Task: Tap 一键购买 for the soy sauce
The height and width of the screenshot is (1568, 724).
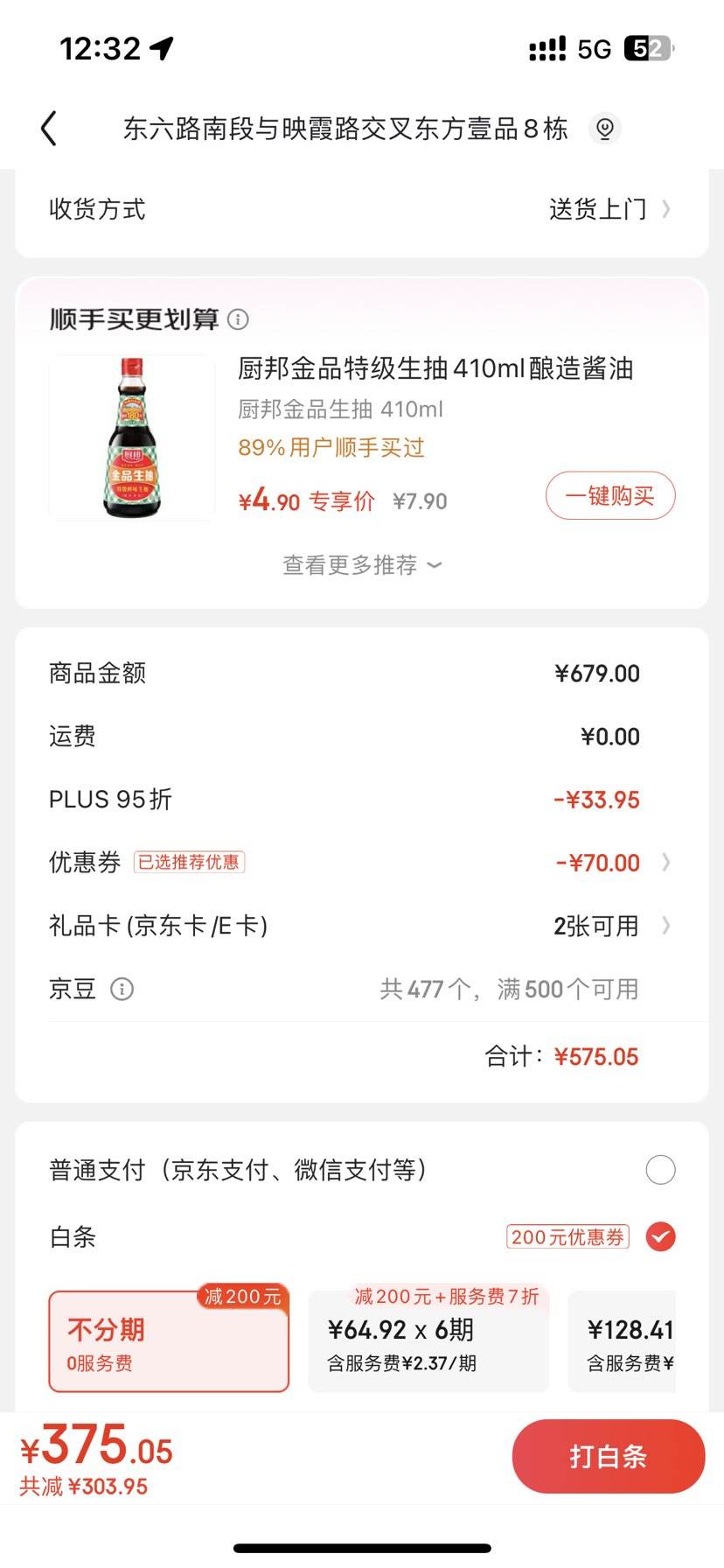Action: [610, 496]
